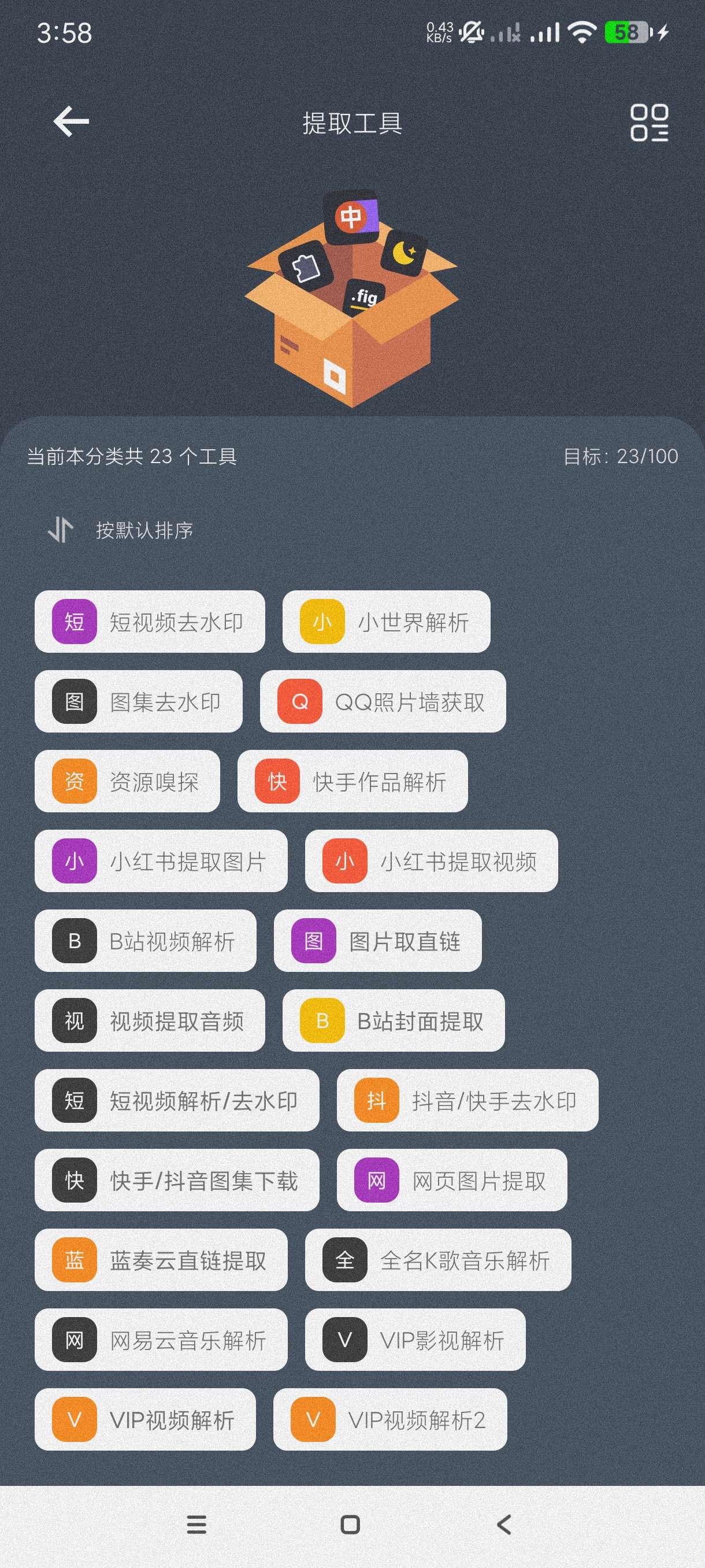Select B站封面提取
705x1568 pixels.
(x=394, y=1020)
